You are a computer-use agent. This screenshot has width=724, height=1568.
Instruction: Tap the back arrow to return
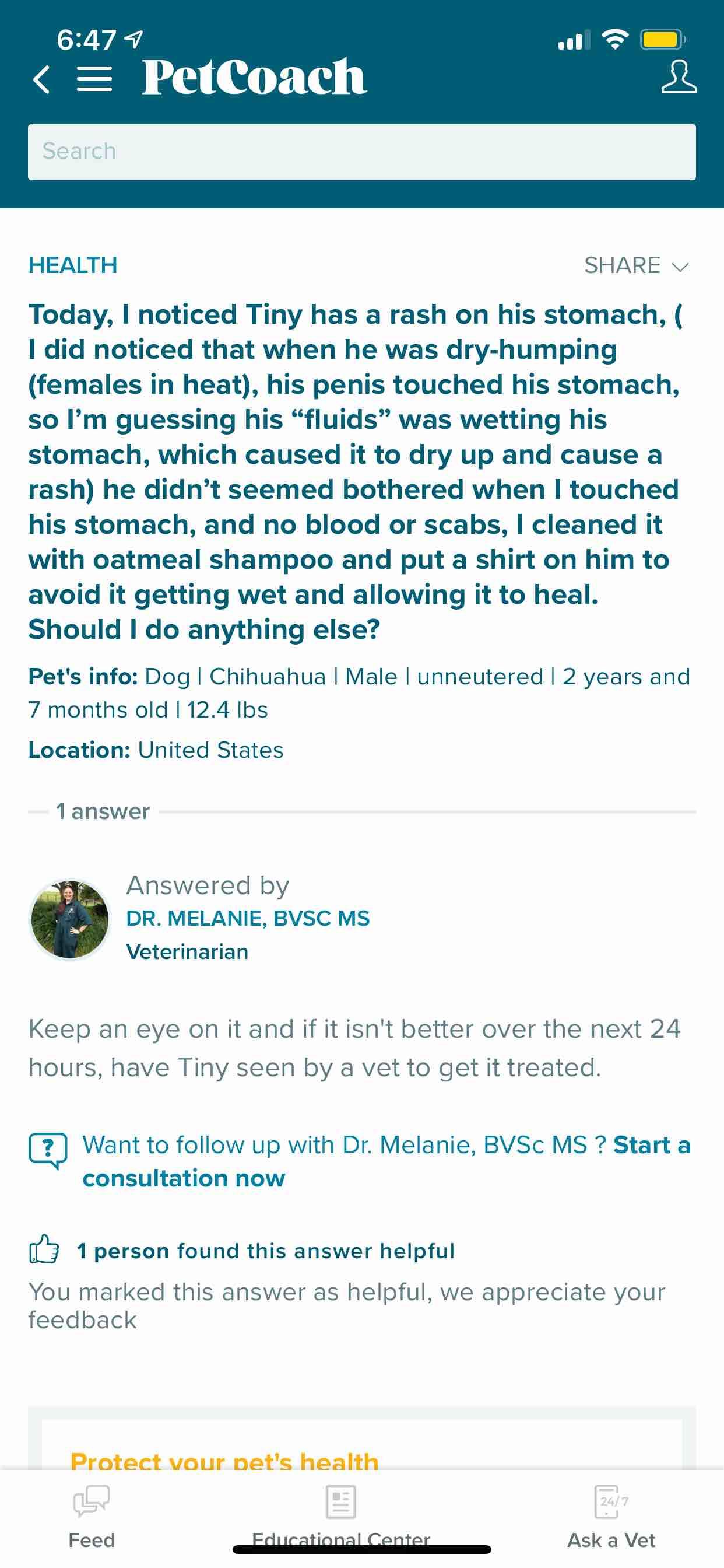click(x=41, y=79)
